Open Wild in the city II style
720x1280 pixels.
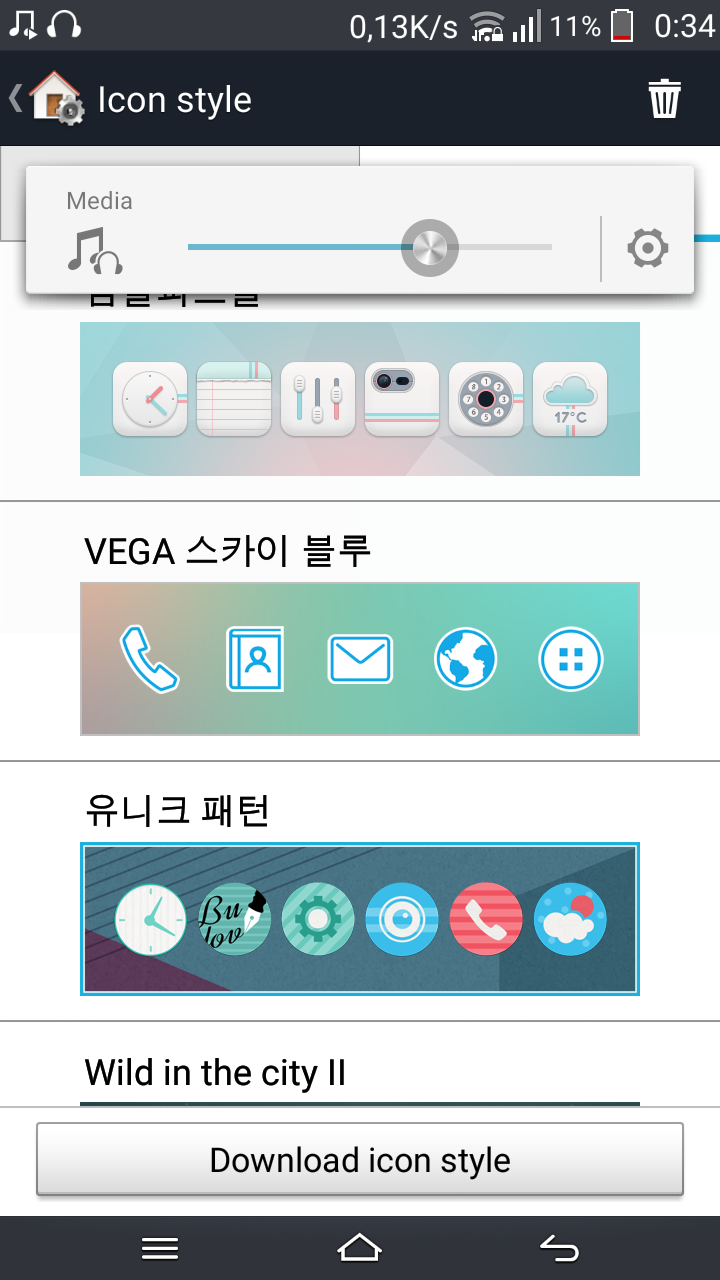[x=215, y=1073]
